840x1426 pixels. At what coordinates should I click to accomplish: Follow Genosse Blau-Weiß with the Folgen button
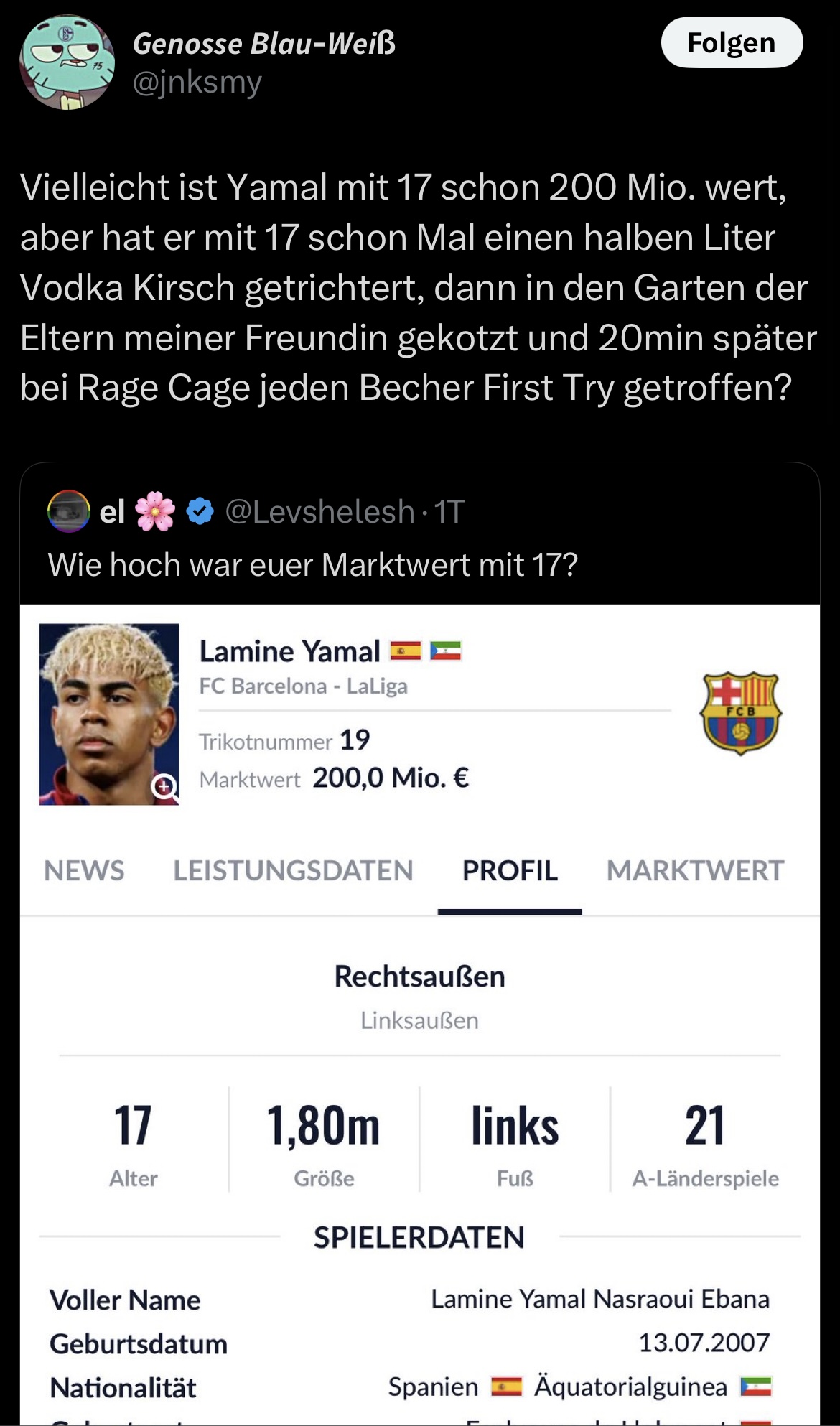pyautogui.click(x=731, y=43)
